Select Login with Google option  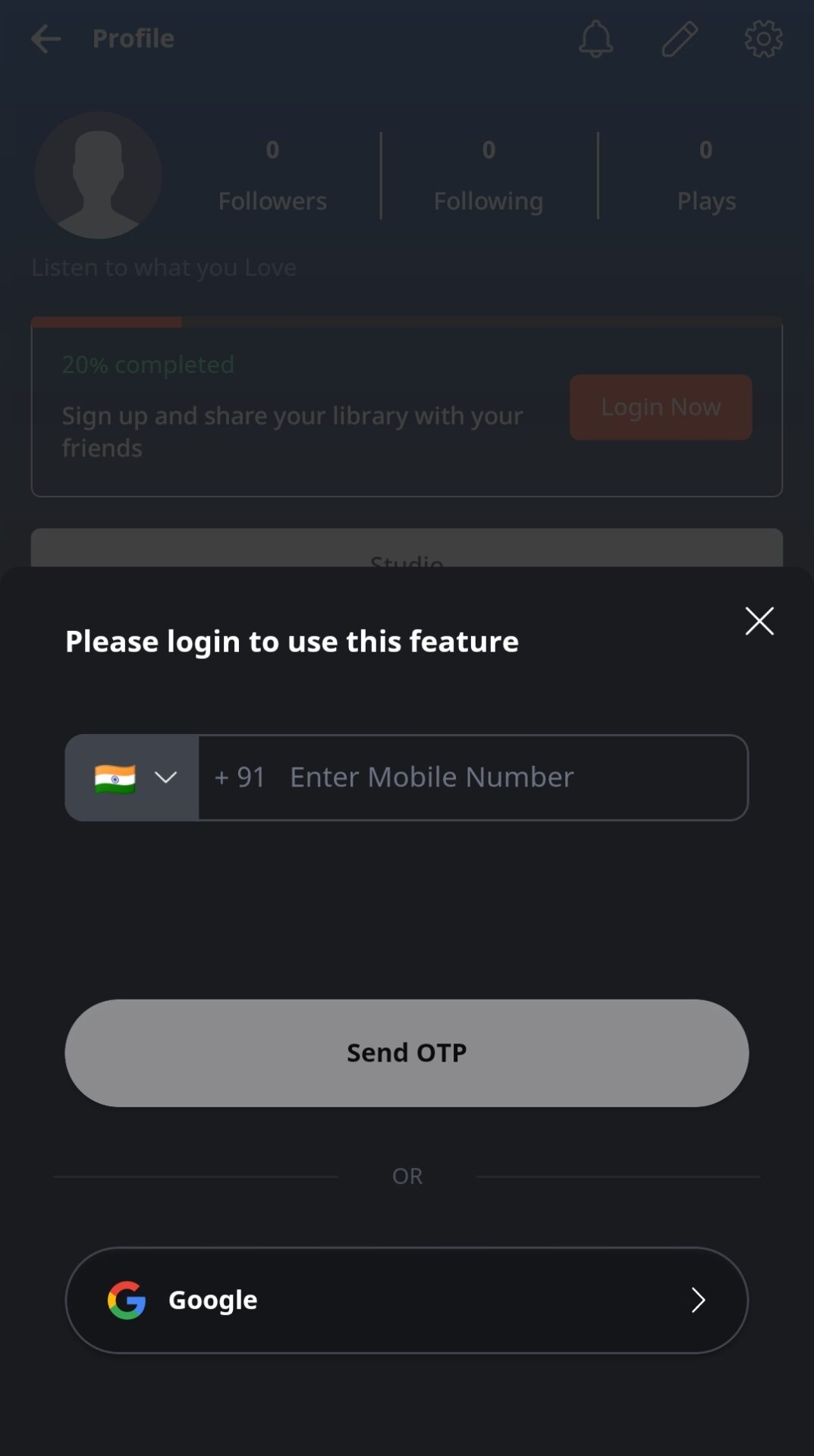pyautogui.click(x=407, y=1299)
